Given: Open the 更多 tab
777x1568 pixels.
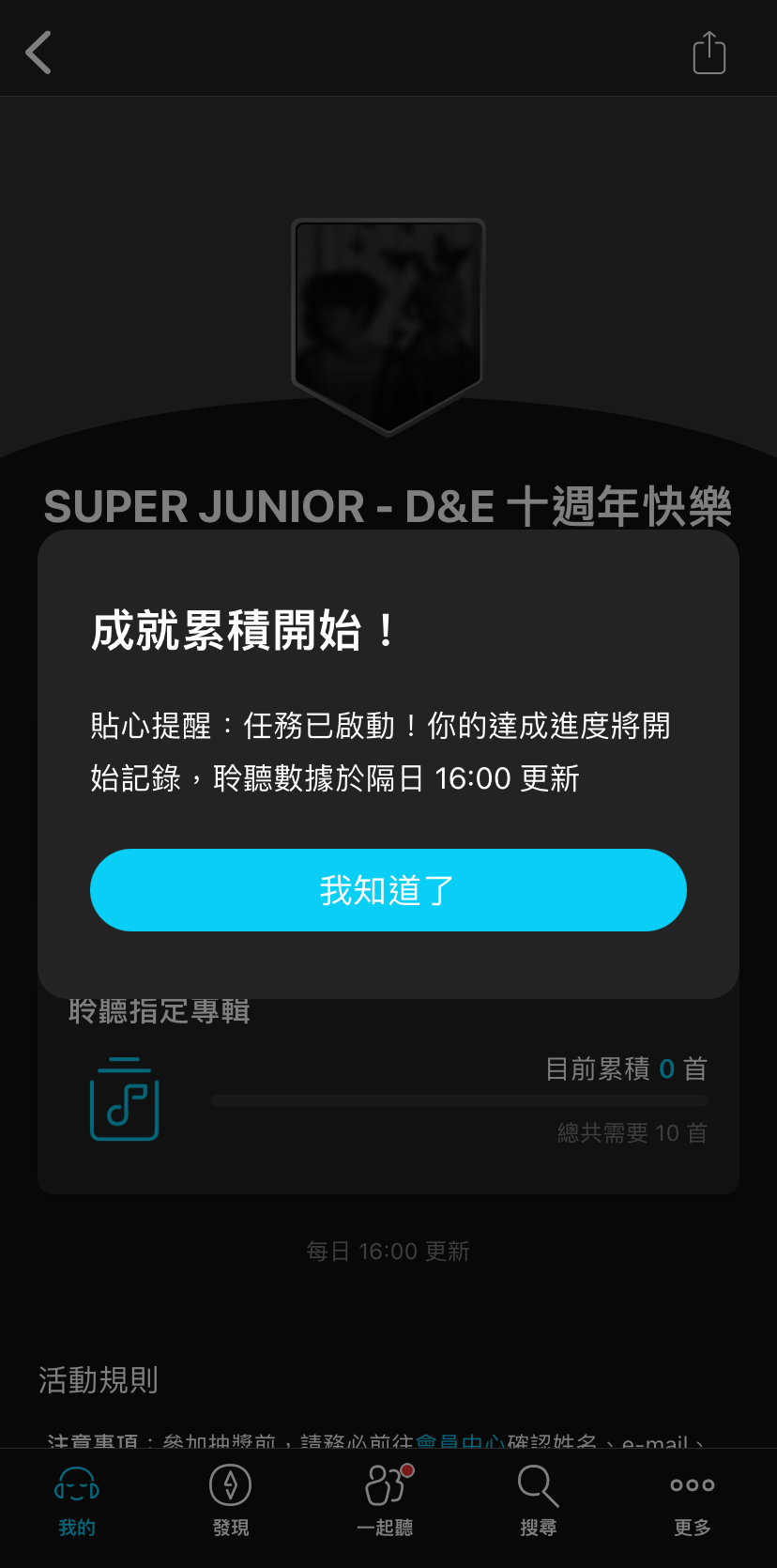Looking at the screenshot, I should tap(693, 1500).
